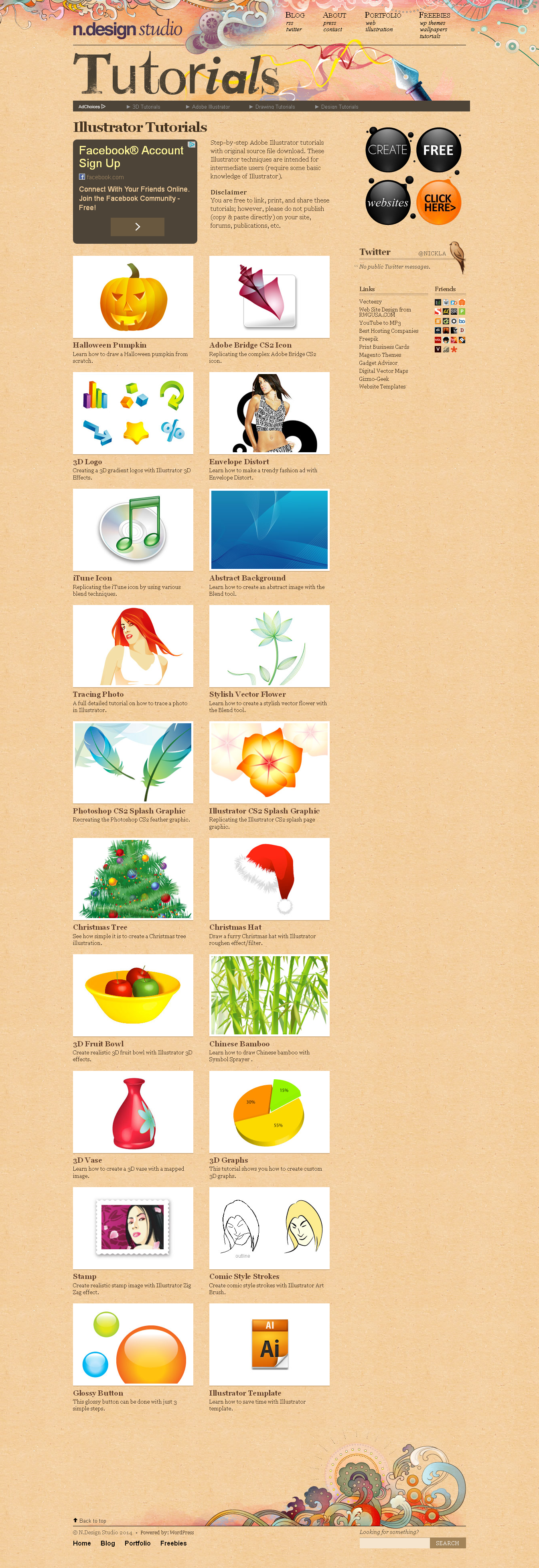Go to the Portfolio section in the header
Image resolution: width=539 pixels, height=1568 pixels.
coord(383,15)
